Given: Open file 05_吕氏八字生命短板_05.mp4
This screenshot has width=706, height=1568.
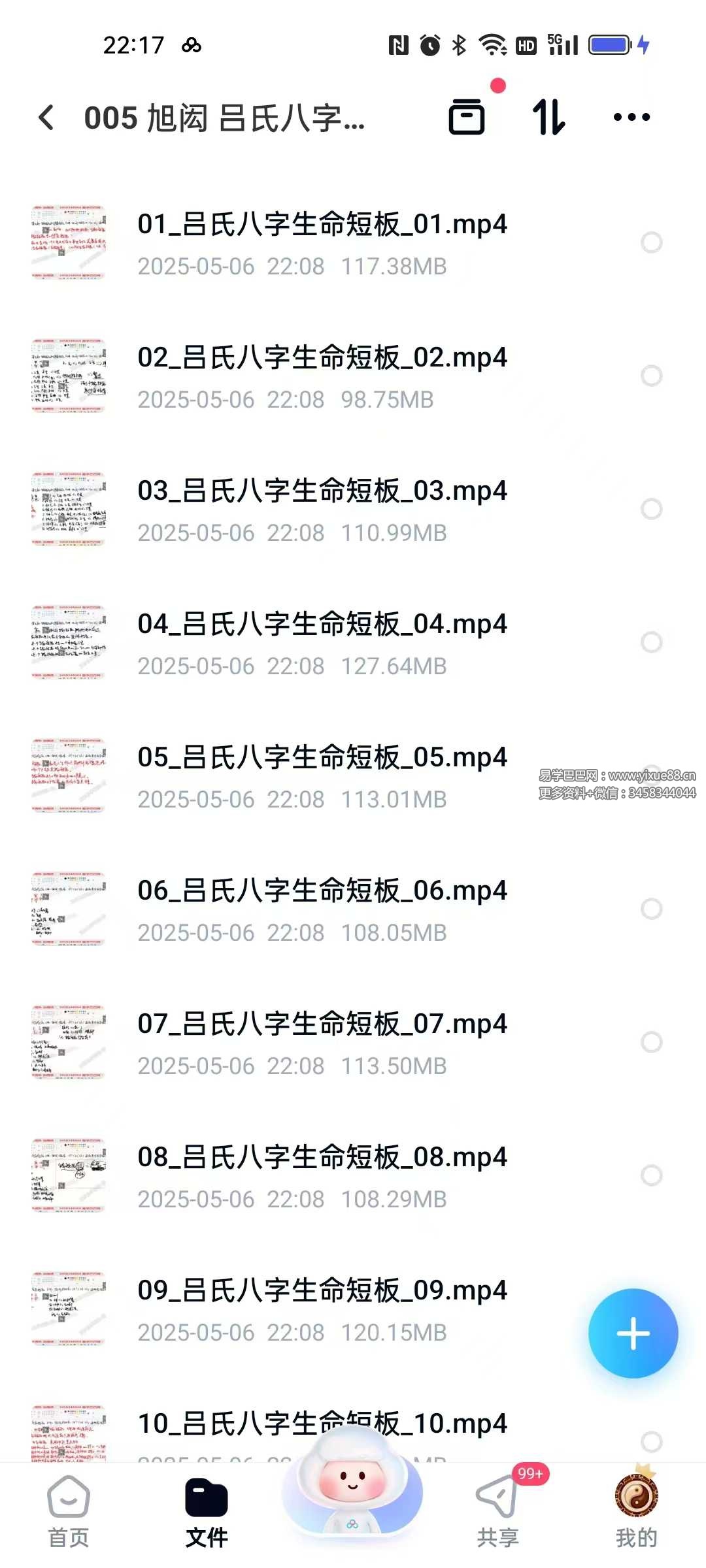Looking at the screenshot, I should [x=322, y=758].
